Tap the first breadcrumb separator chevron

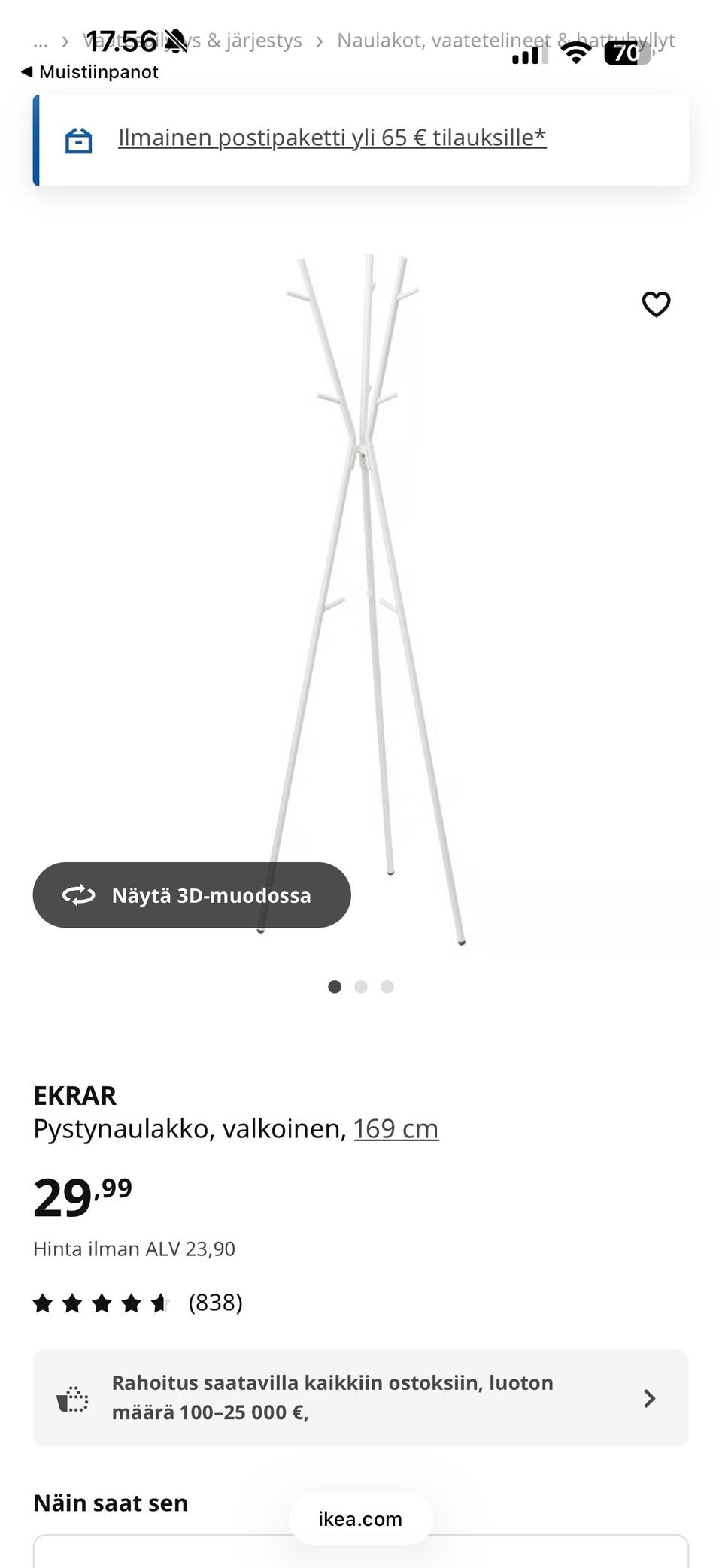pyautogui.click(x=64, y=41)
